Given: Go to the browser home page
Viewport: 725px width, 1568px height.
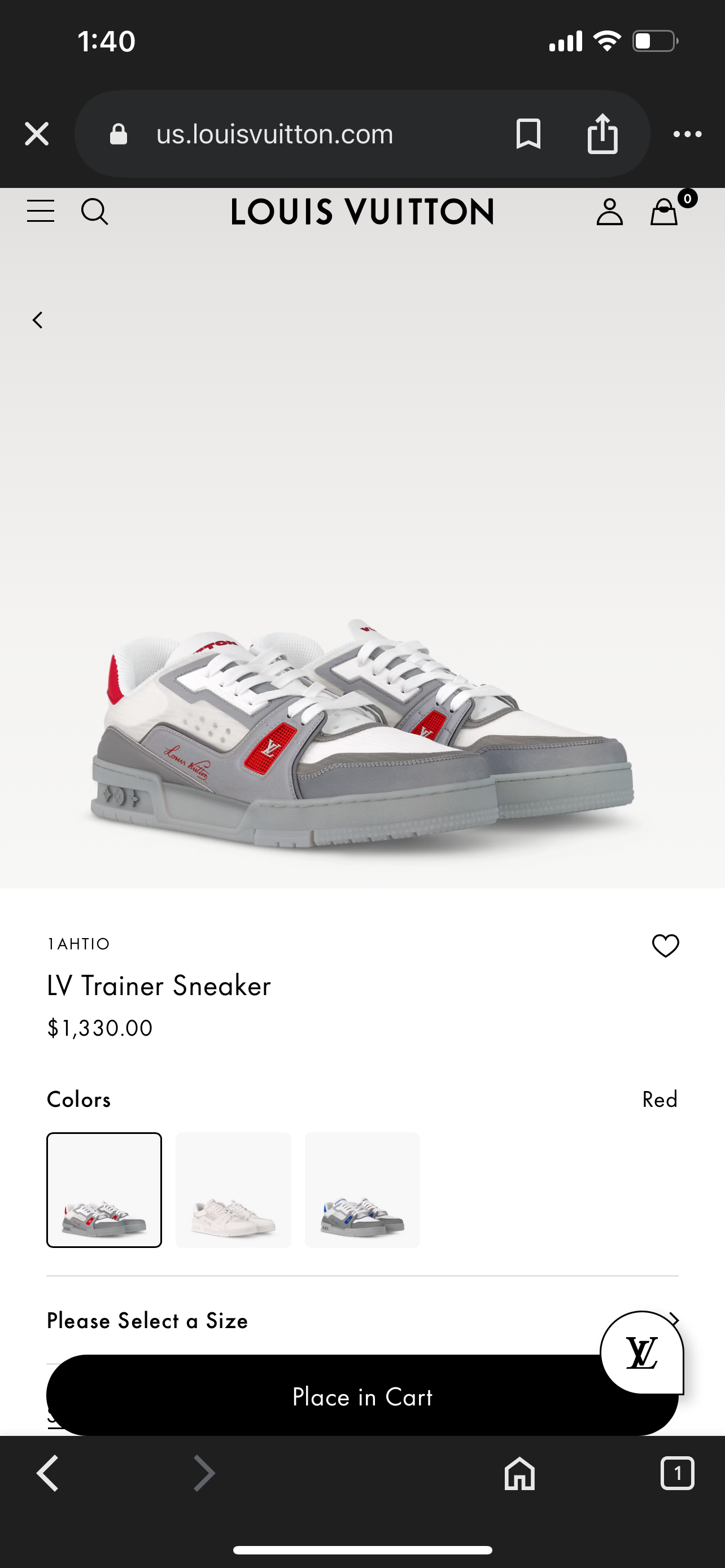Looking at the screenshot, I should coord(519,1474).
